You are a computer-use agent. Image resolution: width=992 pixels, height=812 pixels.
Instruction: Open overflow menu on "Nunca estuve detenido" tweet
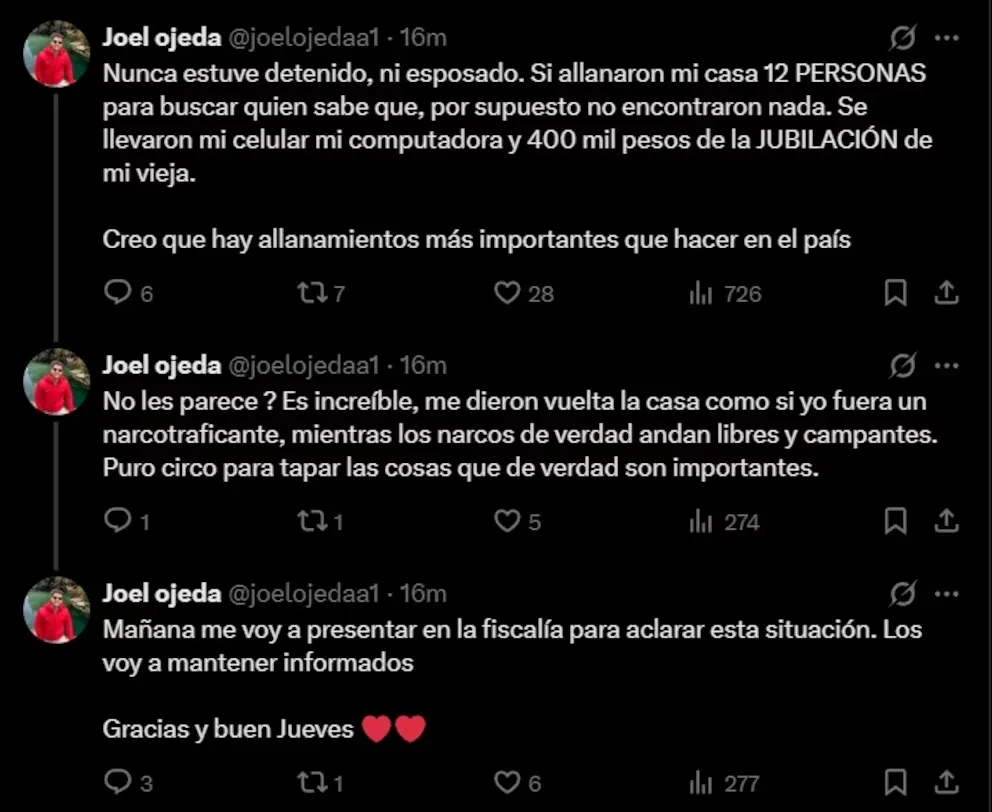coord(946,38)
